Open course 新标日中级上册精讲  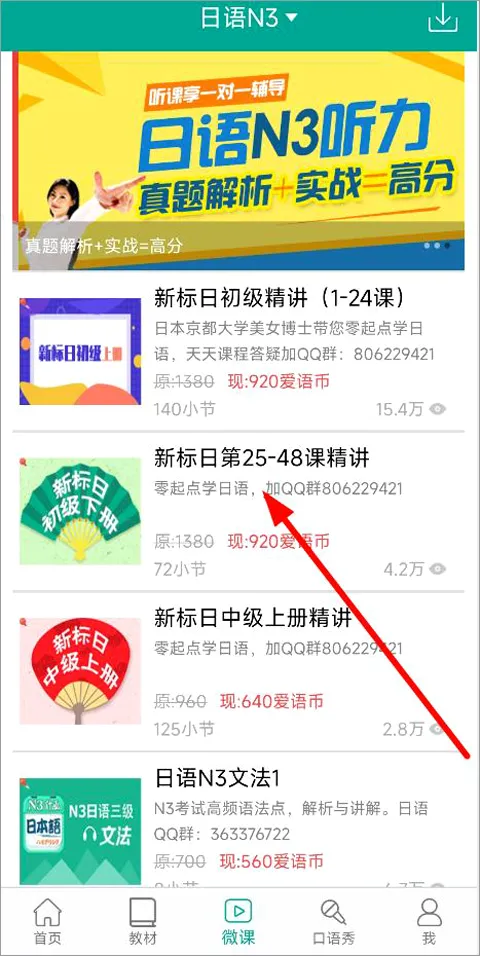[x=238, y=671]
